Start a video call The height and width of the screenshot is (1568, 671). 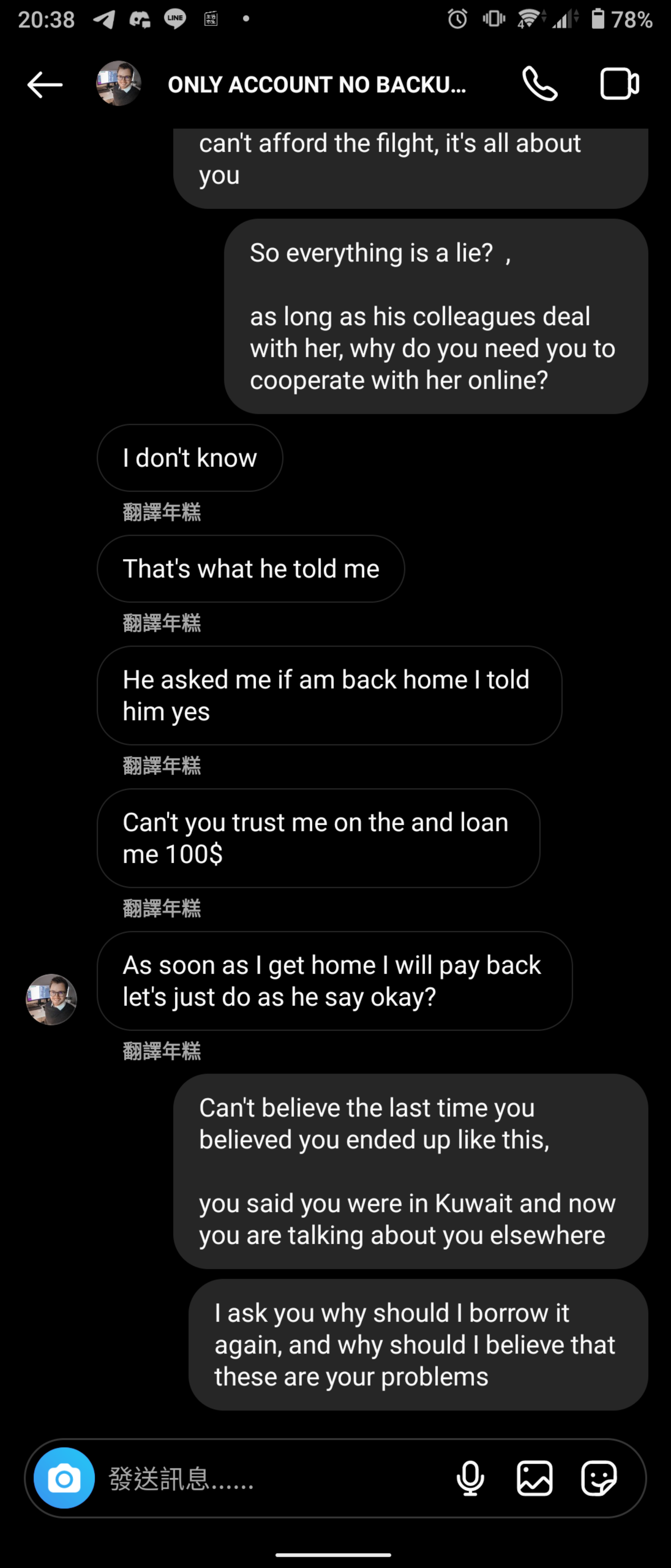pos(619,84)
